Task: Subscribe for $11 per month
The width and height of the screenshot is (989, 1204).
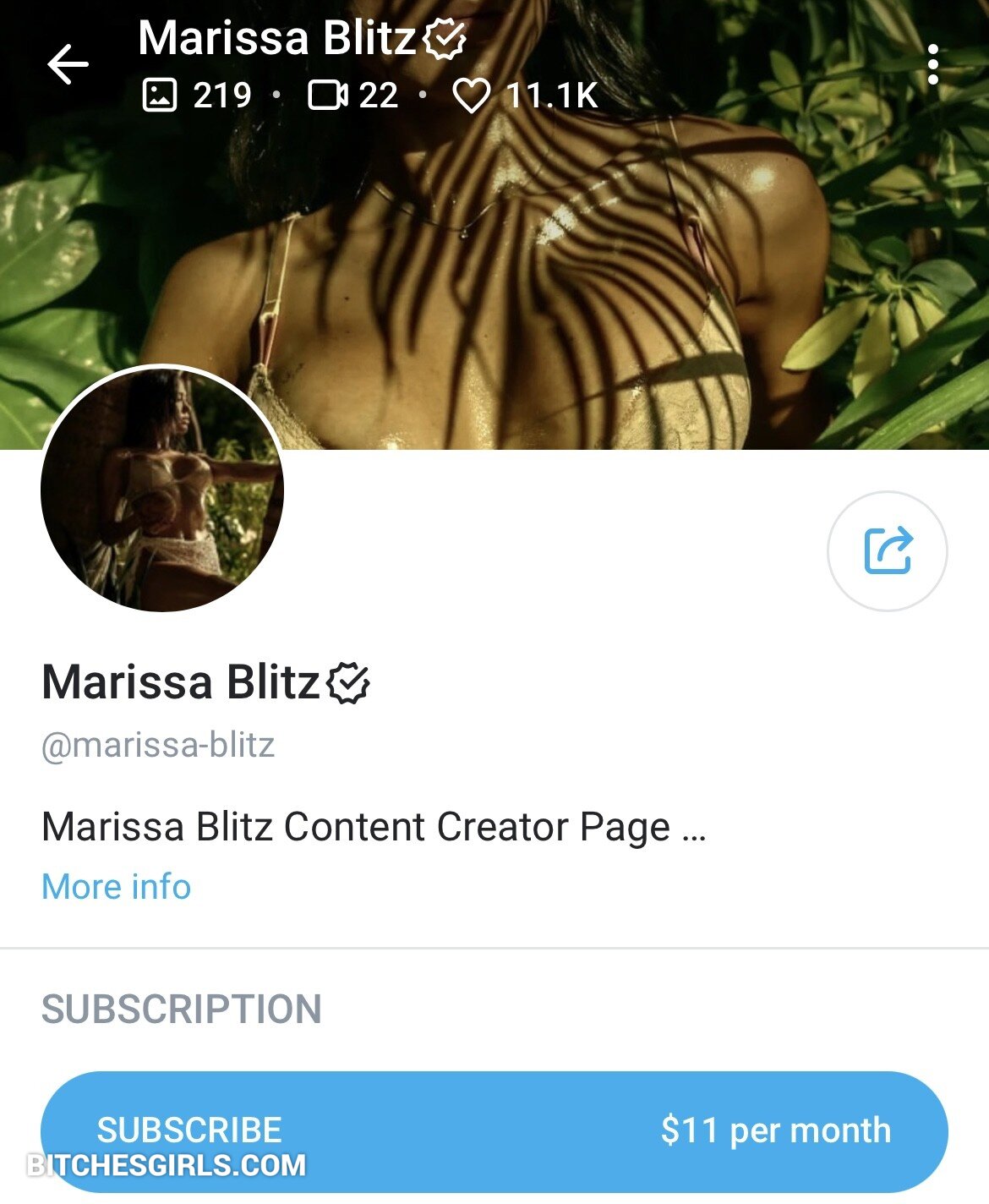Action: click(x=494, y=1130)
